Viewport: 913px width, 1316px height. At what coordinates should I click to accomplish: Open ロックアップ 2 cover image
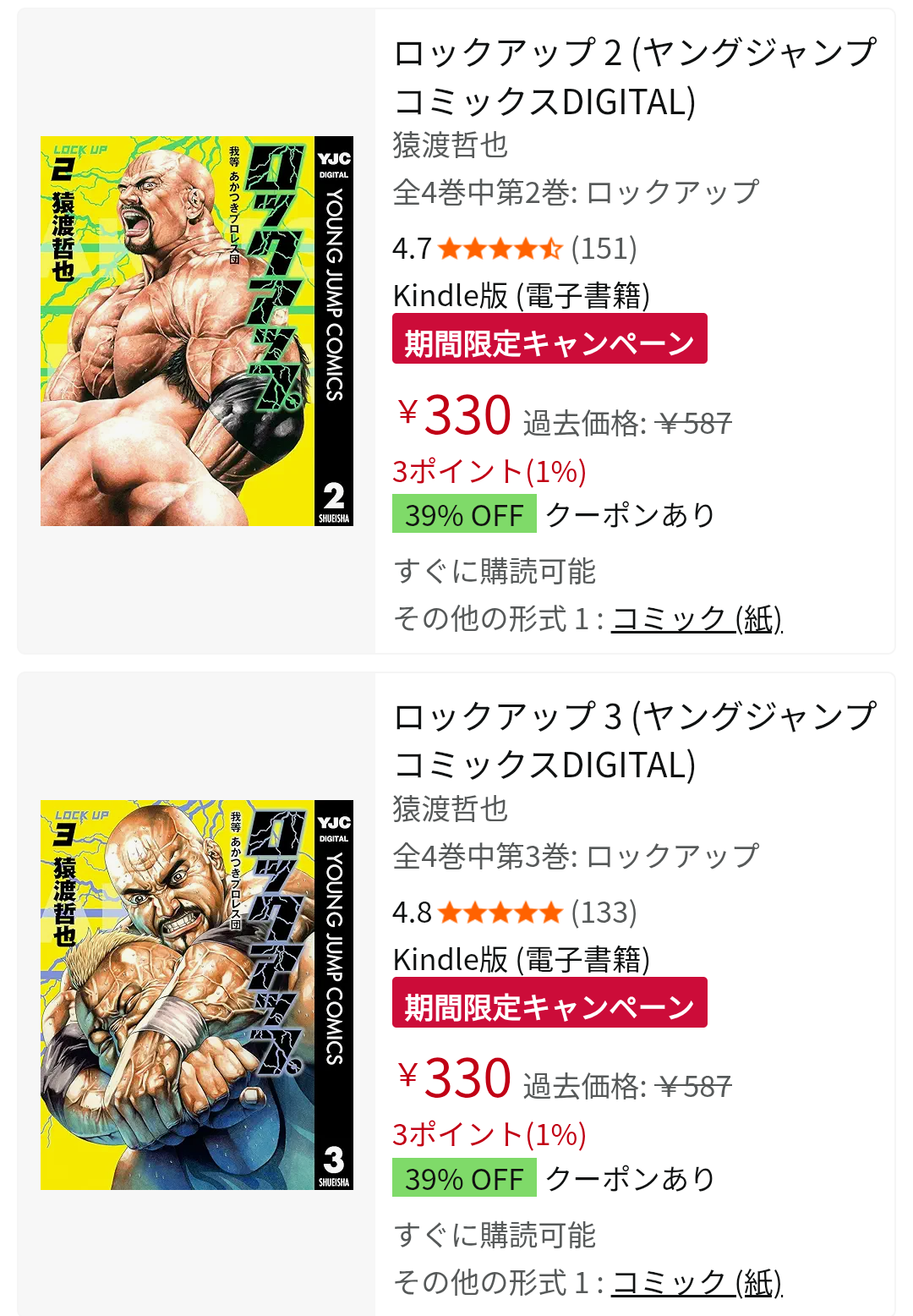(x=196, y=331)
